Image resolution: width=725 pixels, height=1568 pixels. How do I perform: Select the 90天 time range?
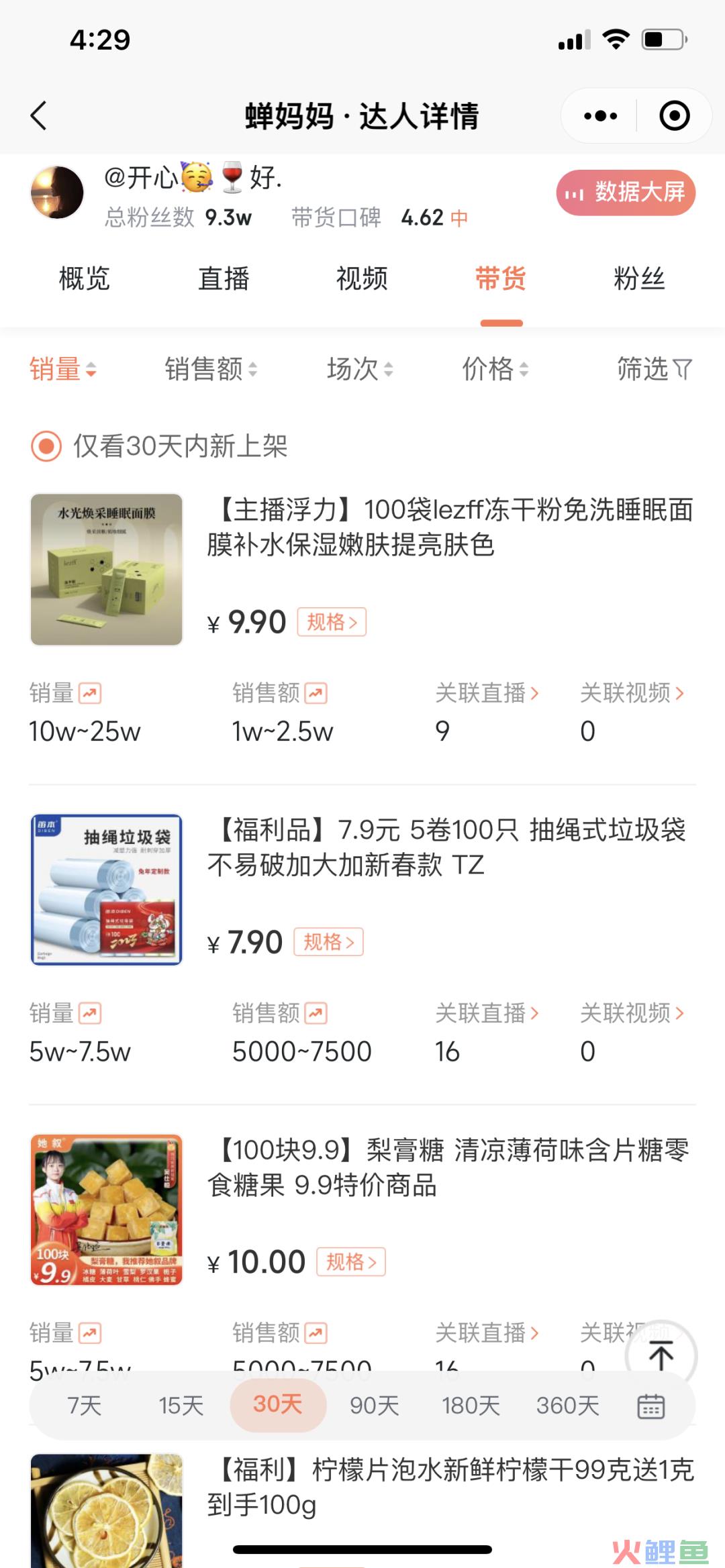pyautogui.click(x=375, y=1405)
